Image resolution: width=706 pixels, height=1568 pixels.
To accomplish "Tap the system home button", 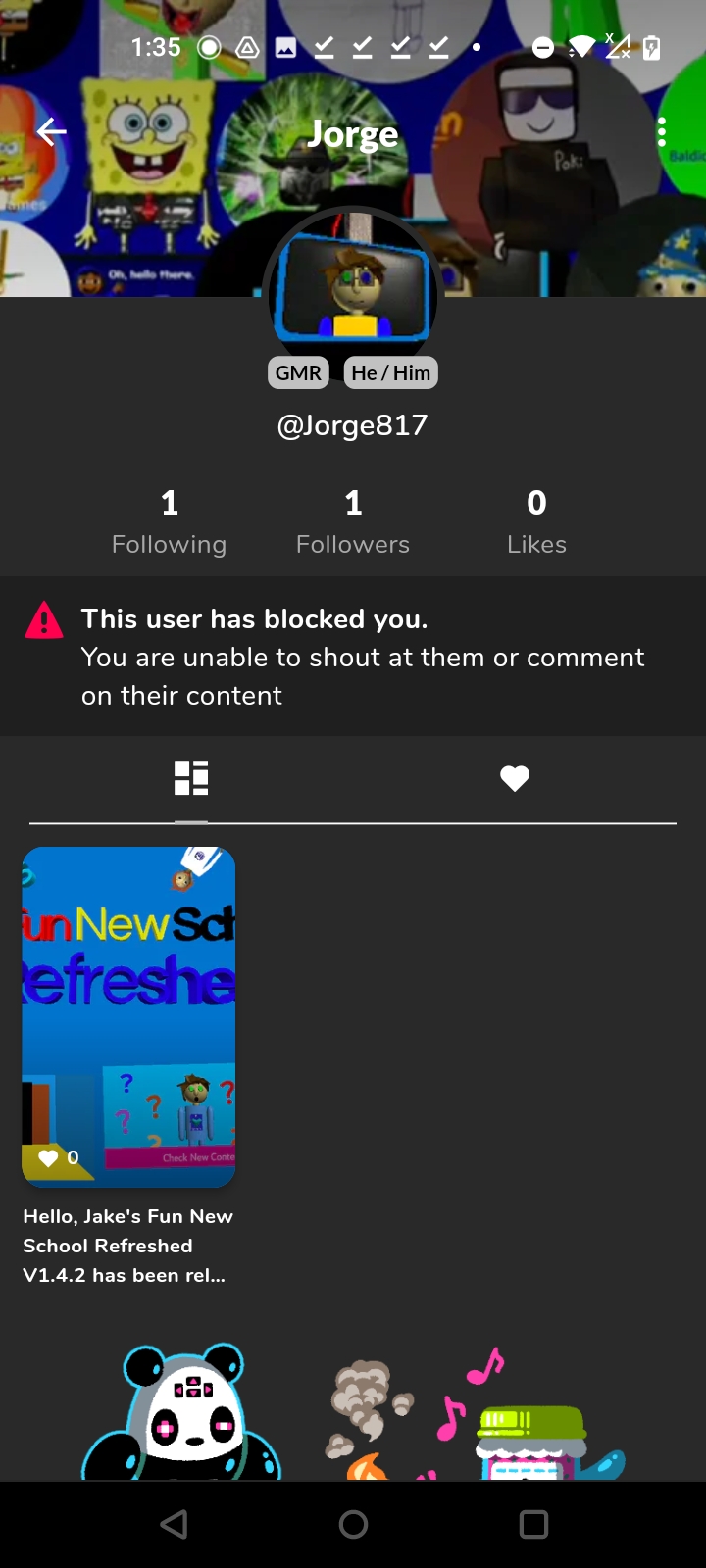I will [353, 1524].
